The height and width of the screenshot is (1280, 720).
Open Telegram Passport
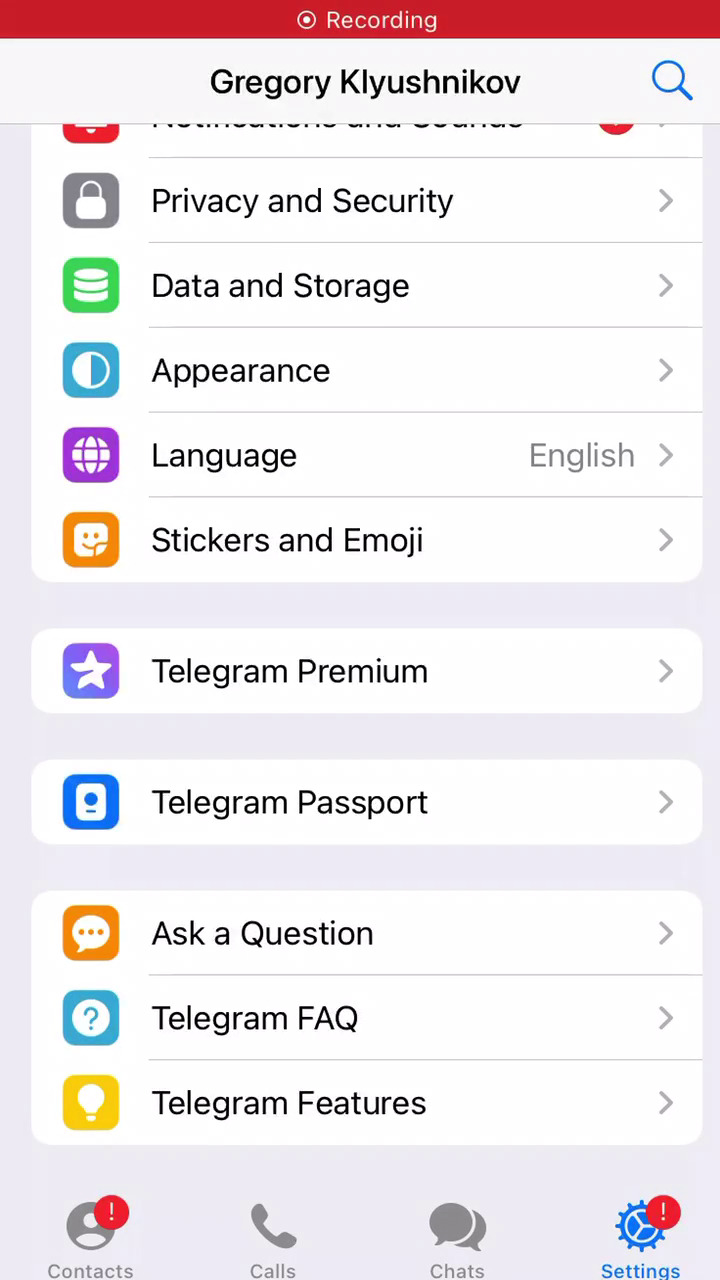366,802
